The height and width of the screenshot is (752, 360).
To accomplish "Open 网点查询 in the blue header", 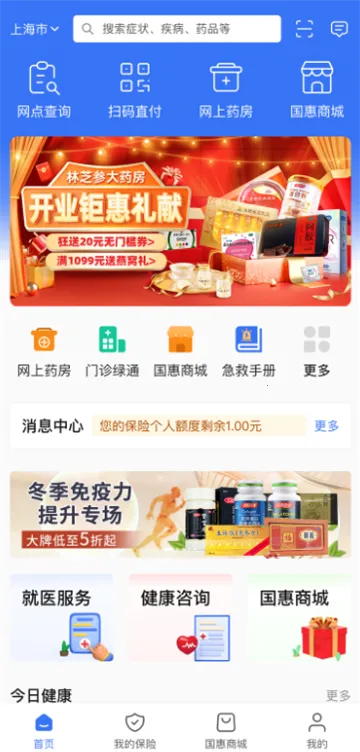I will [x=44, y=90].
